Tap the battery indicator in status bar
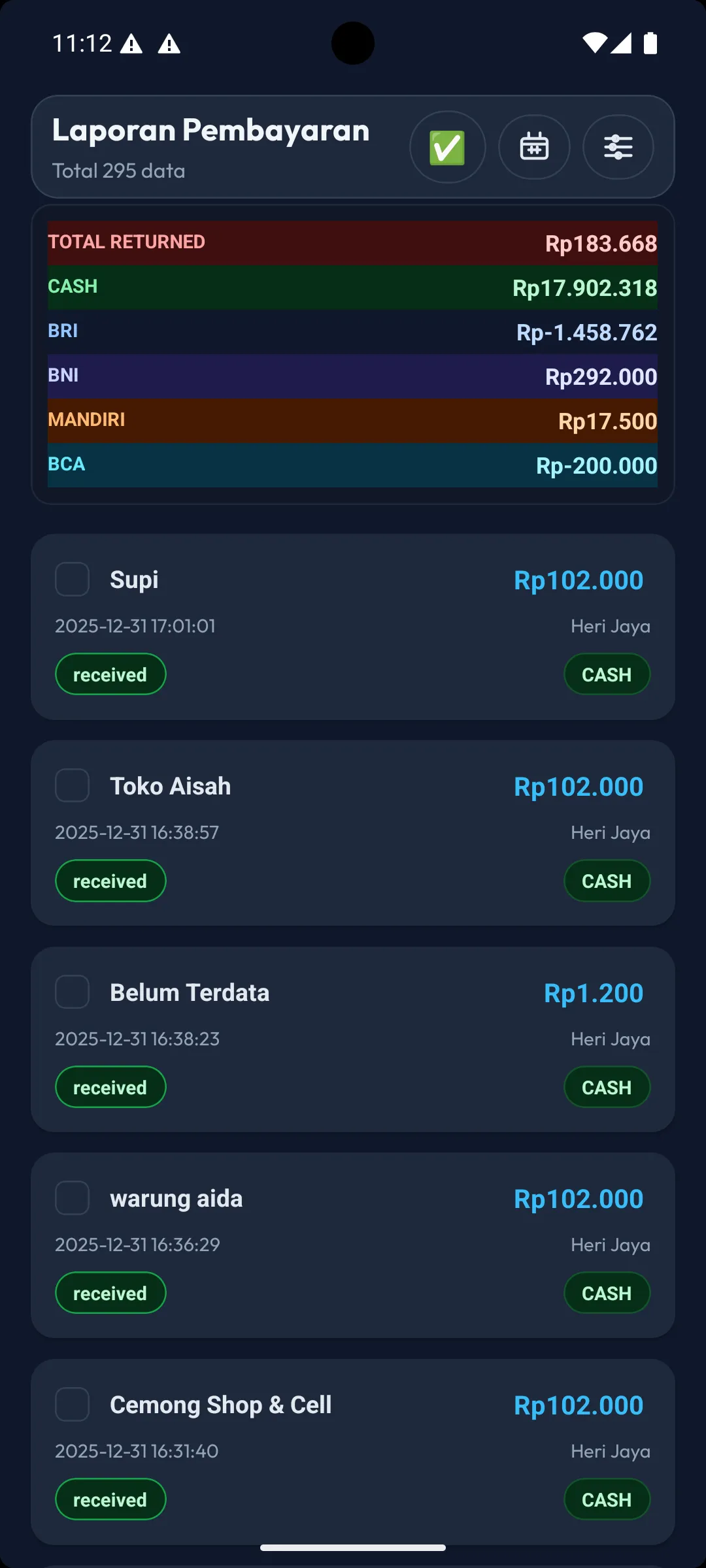The width and height of the screenshot is (706, 1568). click(649, 42)
